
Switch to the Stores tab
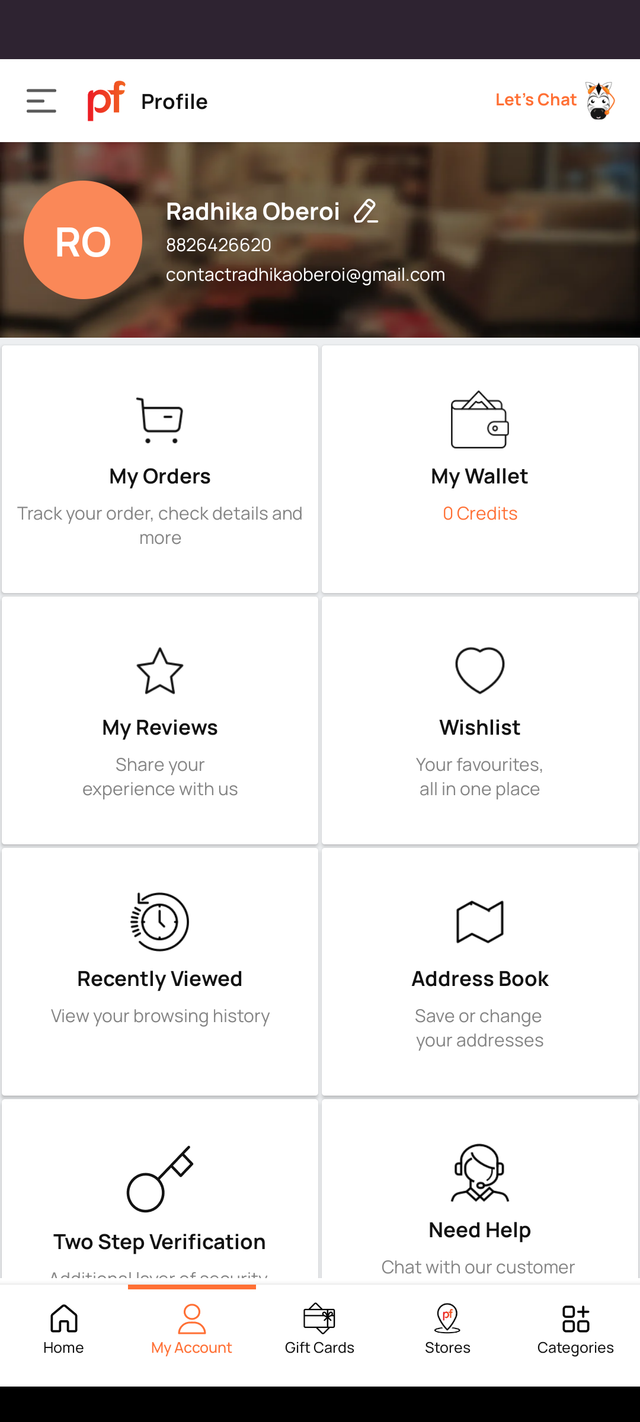[x=448, y=1330]
